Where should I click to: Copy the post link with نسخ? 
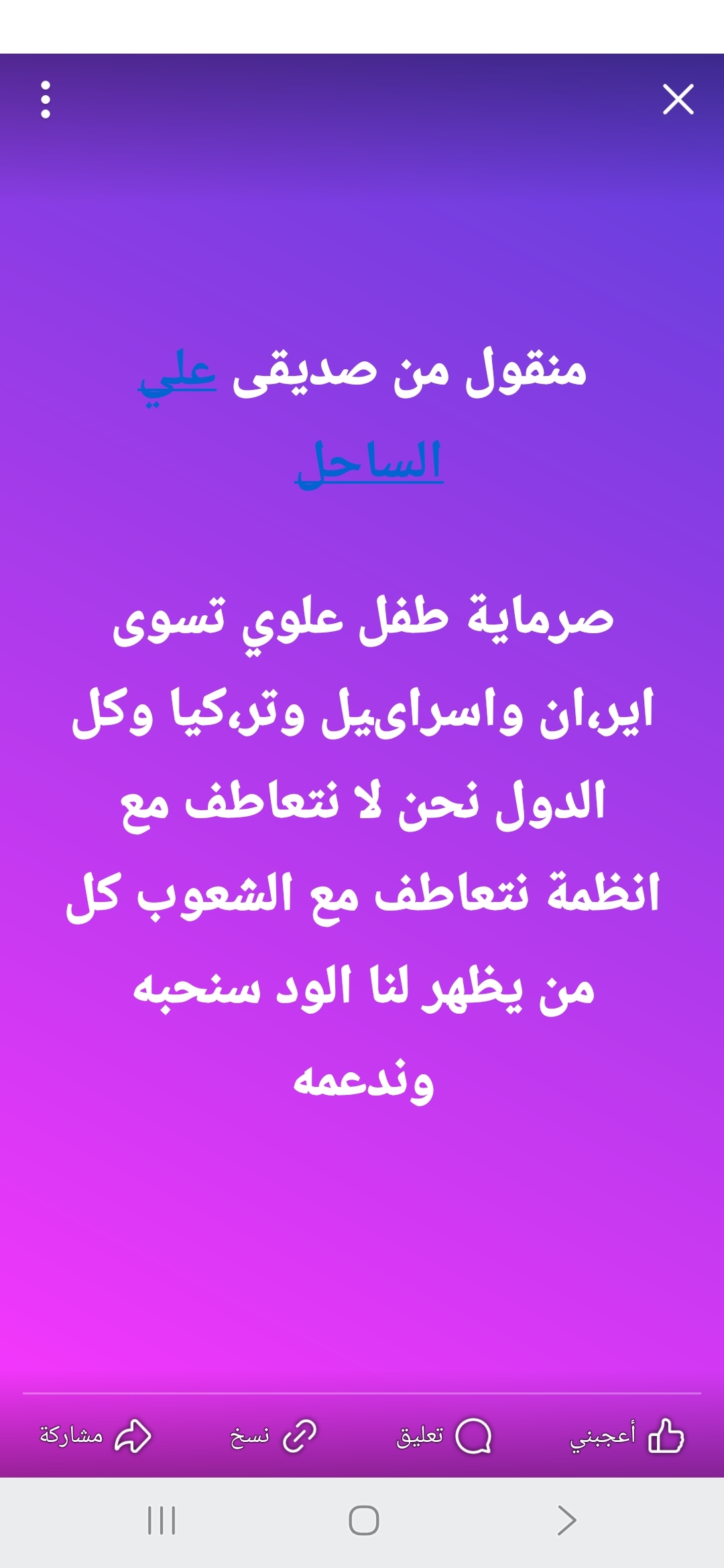(273, 1436)
